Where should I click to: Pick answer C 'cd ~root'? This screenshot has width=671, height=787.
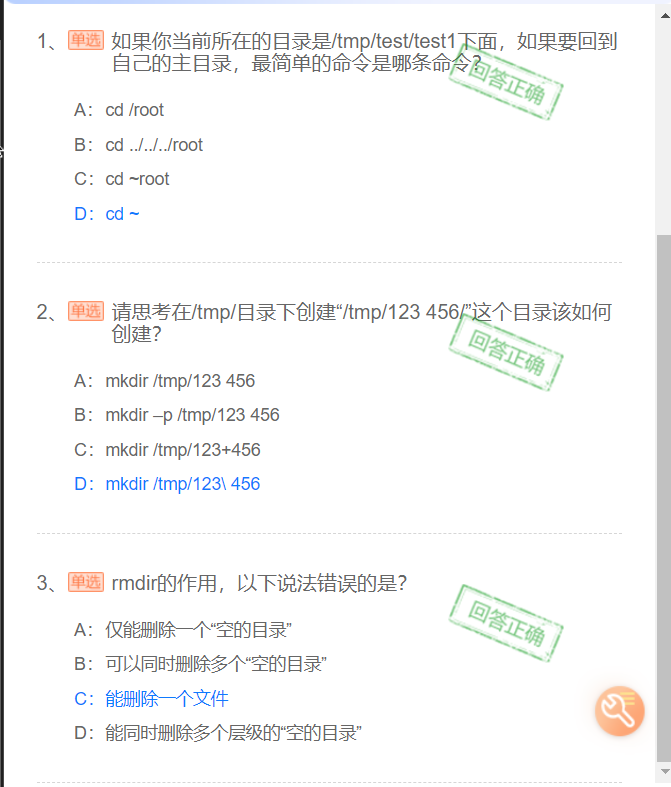(137, 179)
